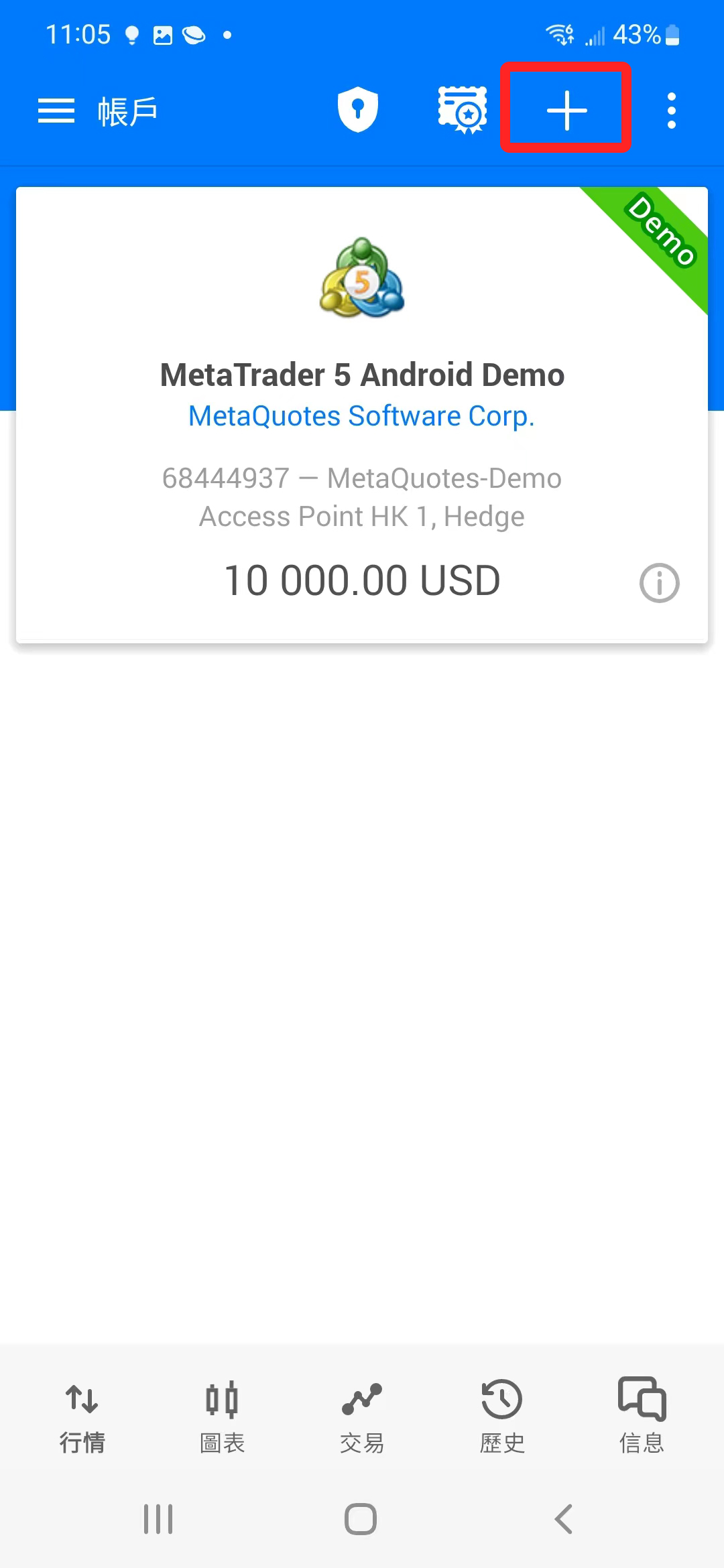Go back using system back button
724x1568 pixels.
coord(564,1519)
